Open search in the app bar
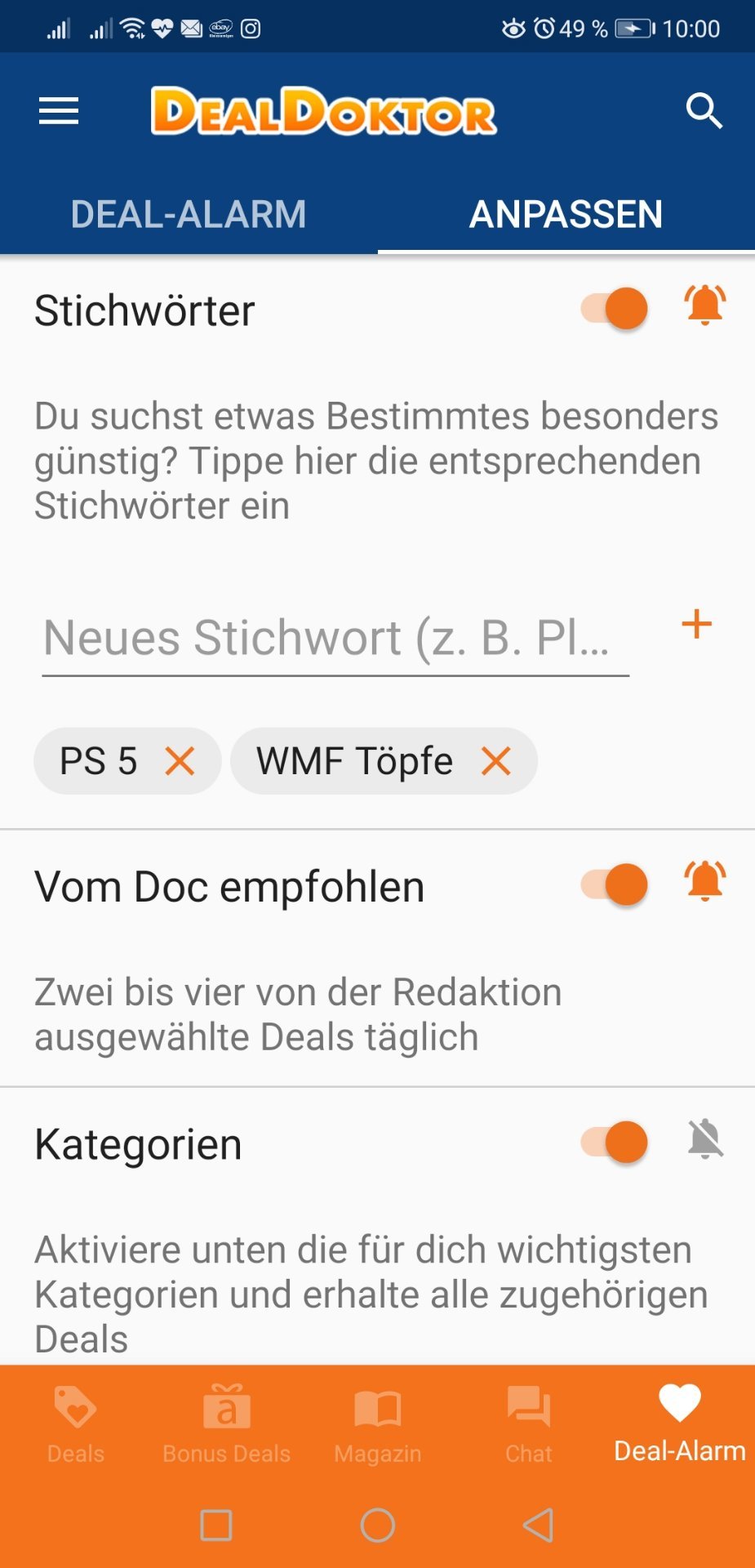 [x=704, y=111]
